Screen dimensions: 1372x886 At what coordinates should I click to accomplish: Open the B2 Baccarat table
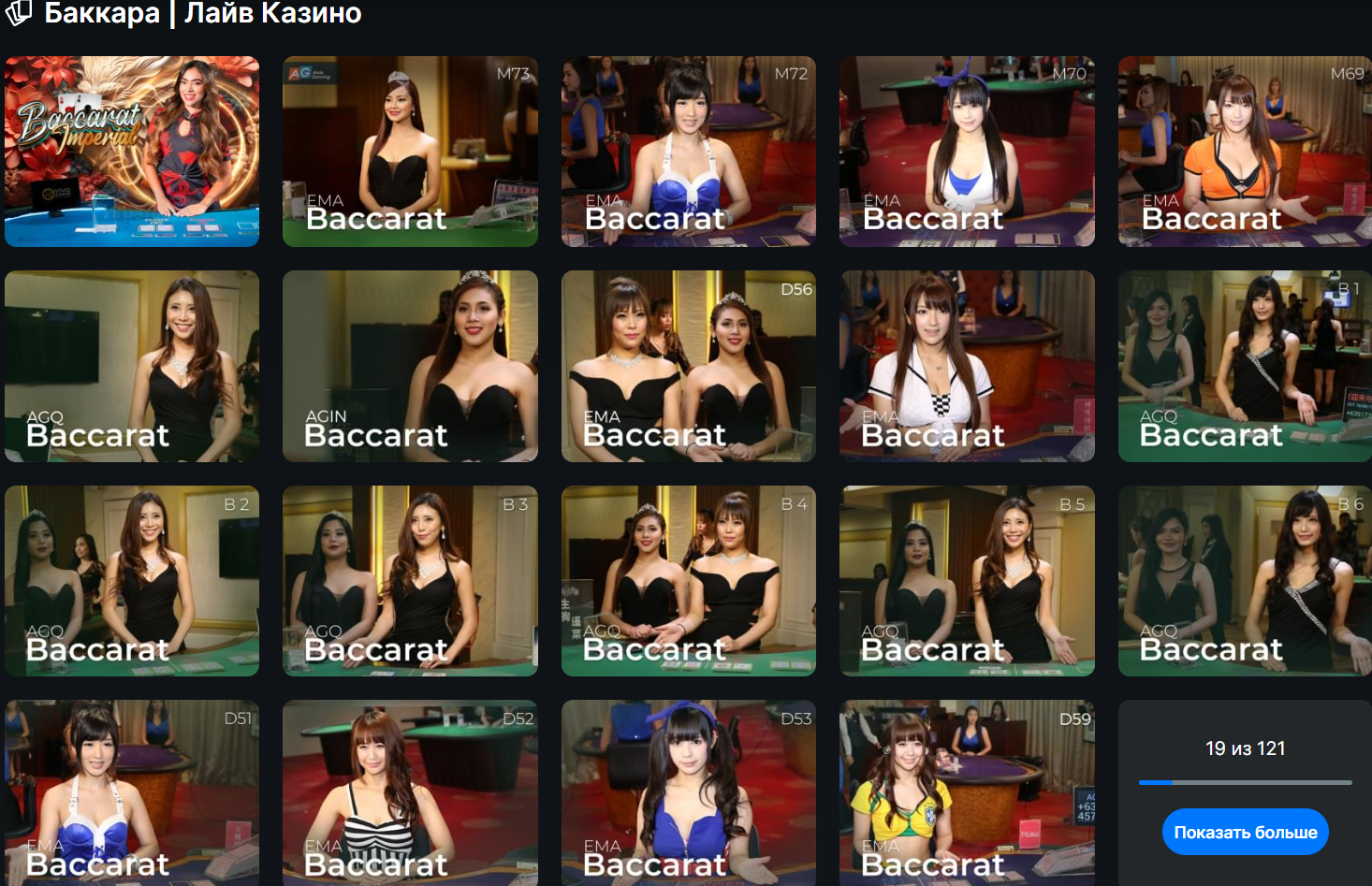coord(131,580)
